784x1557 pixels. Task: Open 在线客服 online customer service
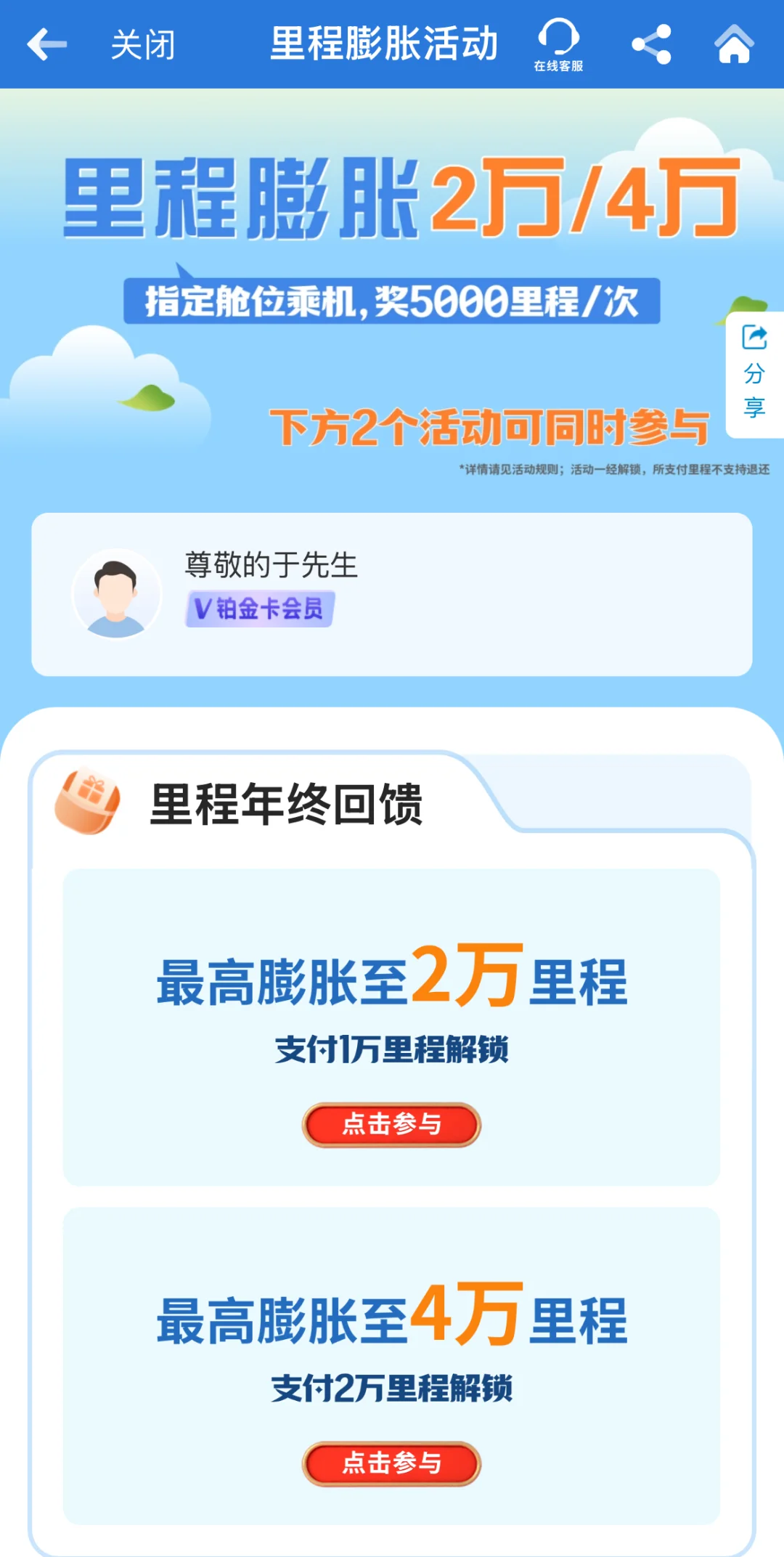coord(558,45)
